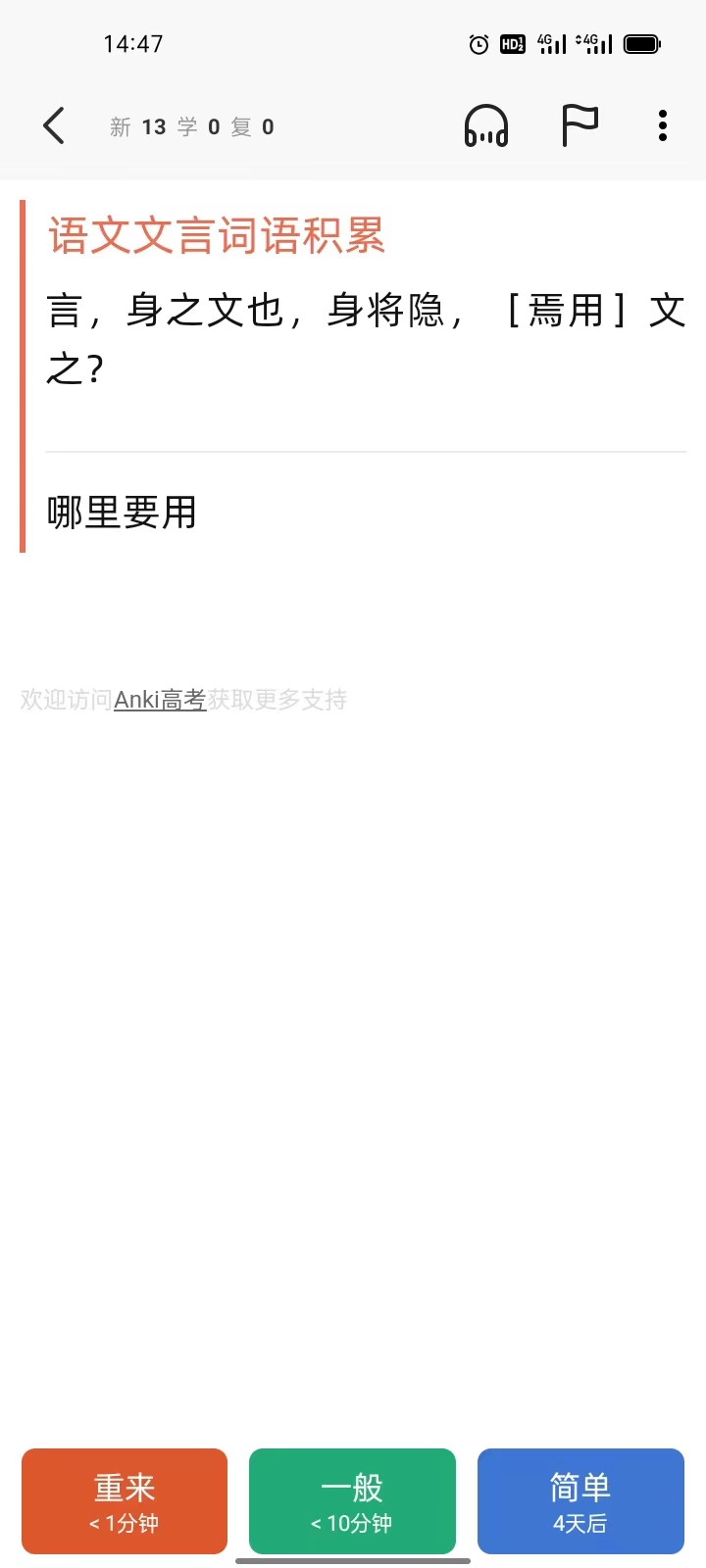Open the Anki高考 link

point(160,700)
